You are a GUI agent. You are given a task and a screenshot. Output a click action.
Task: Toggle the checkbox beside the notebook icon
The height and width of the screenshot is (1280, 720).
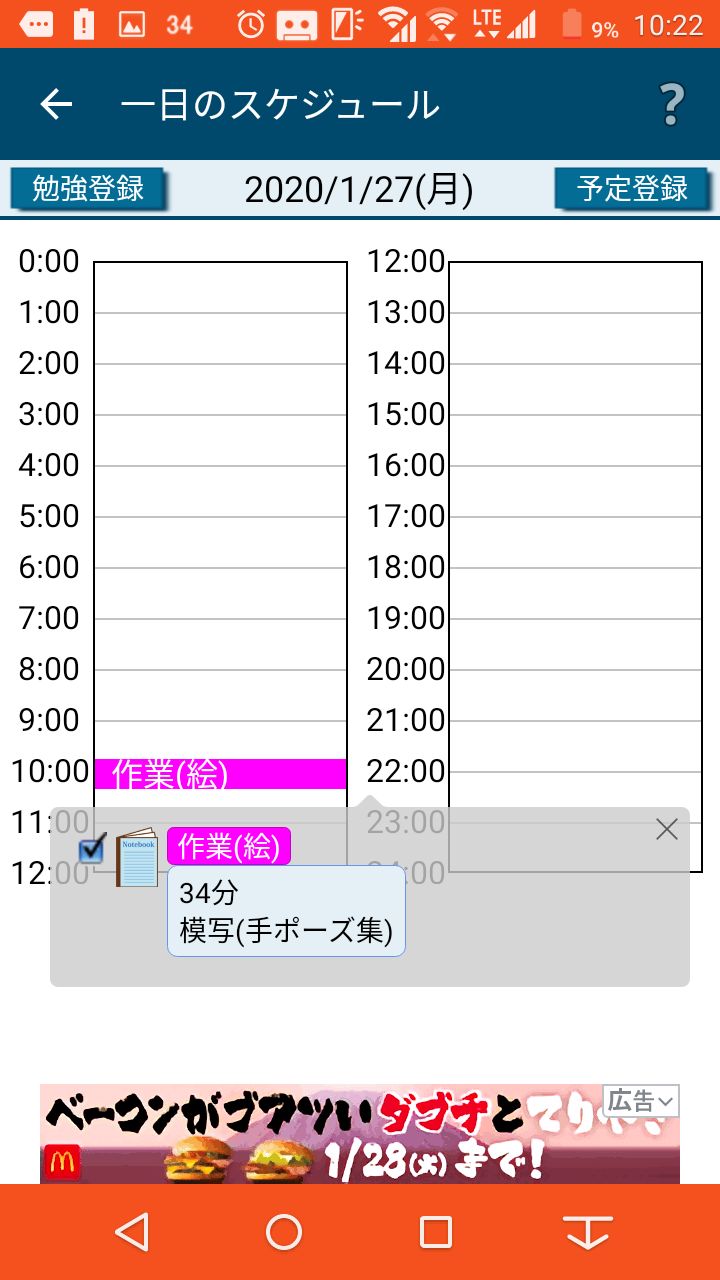pyautogui.click(x=92, y=849)
